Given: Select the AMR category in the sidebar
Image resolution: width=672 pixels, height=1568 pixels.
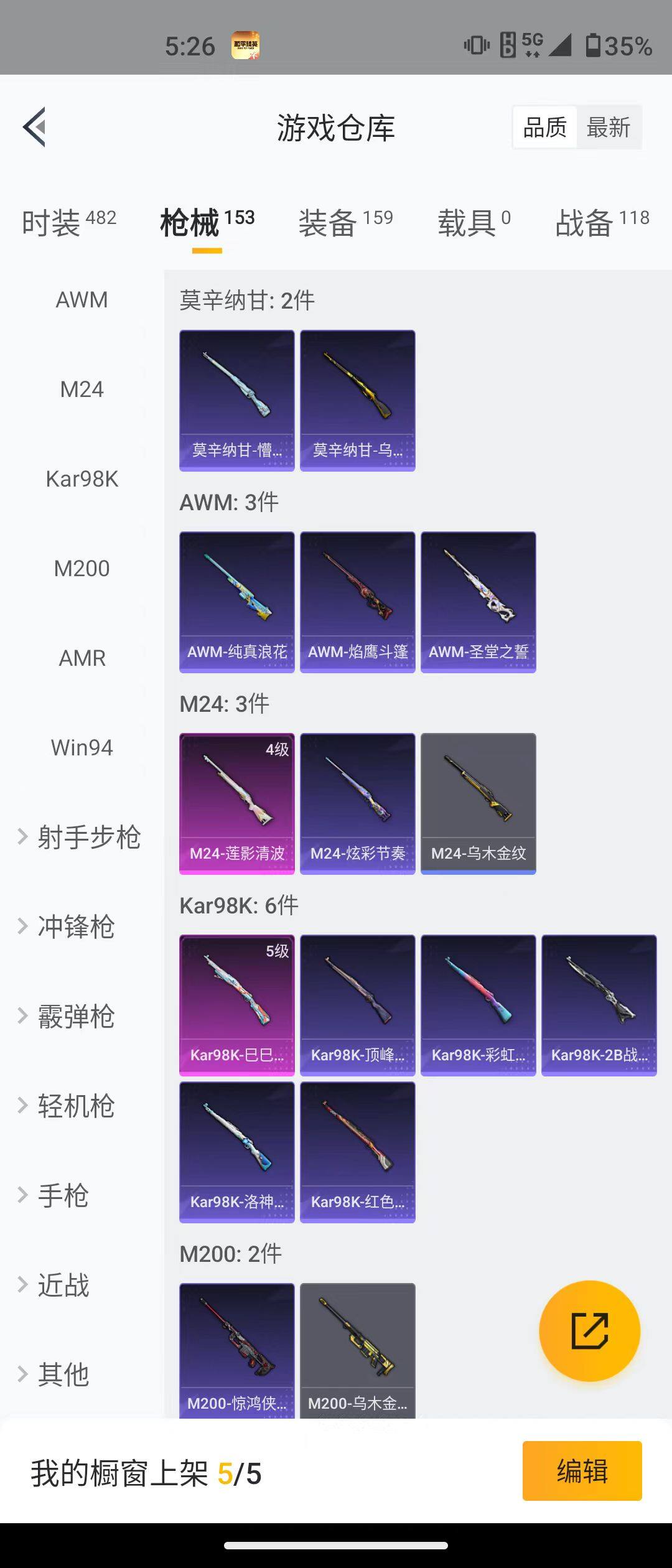Looking at the screenshot, I should (82, 658).
